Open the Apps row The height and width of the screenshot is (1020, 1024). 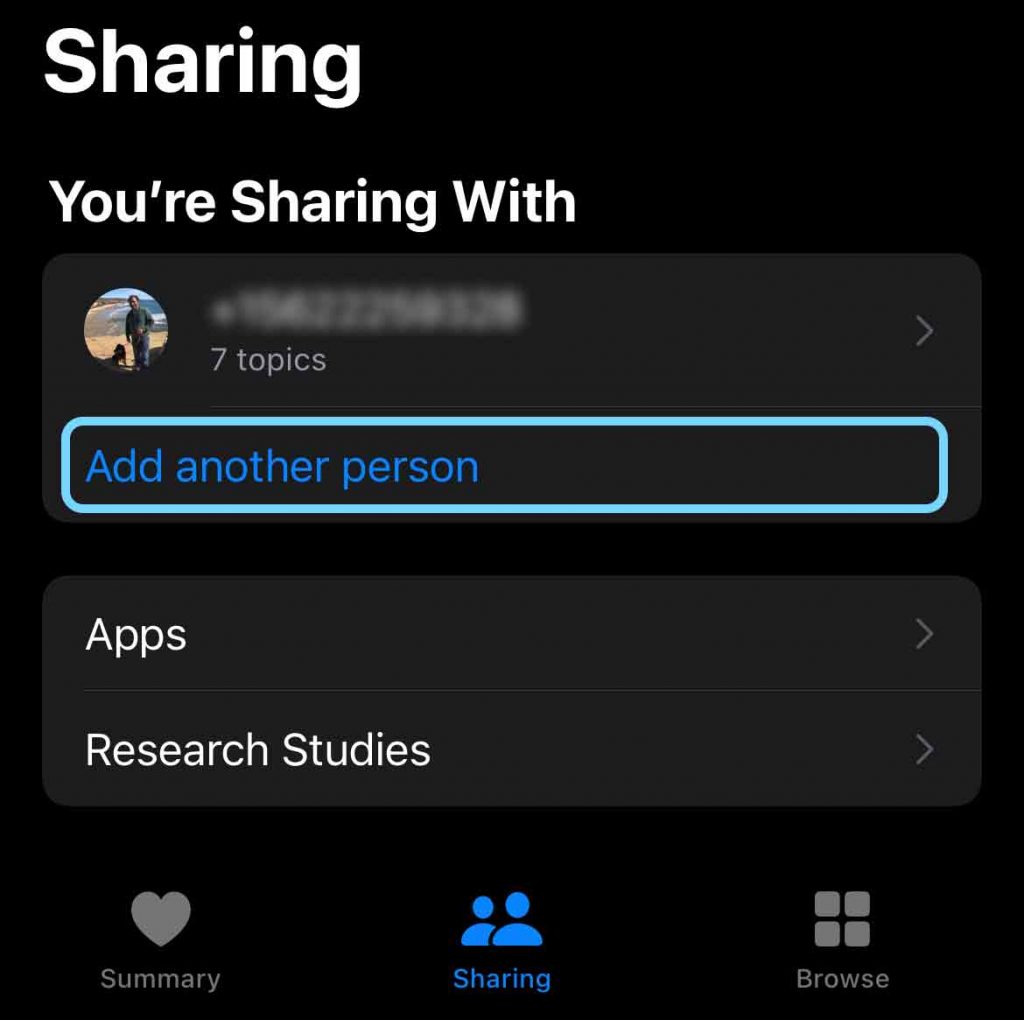click(510, 634)
